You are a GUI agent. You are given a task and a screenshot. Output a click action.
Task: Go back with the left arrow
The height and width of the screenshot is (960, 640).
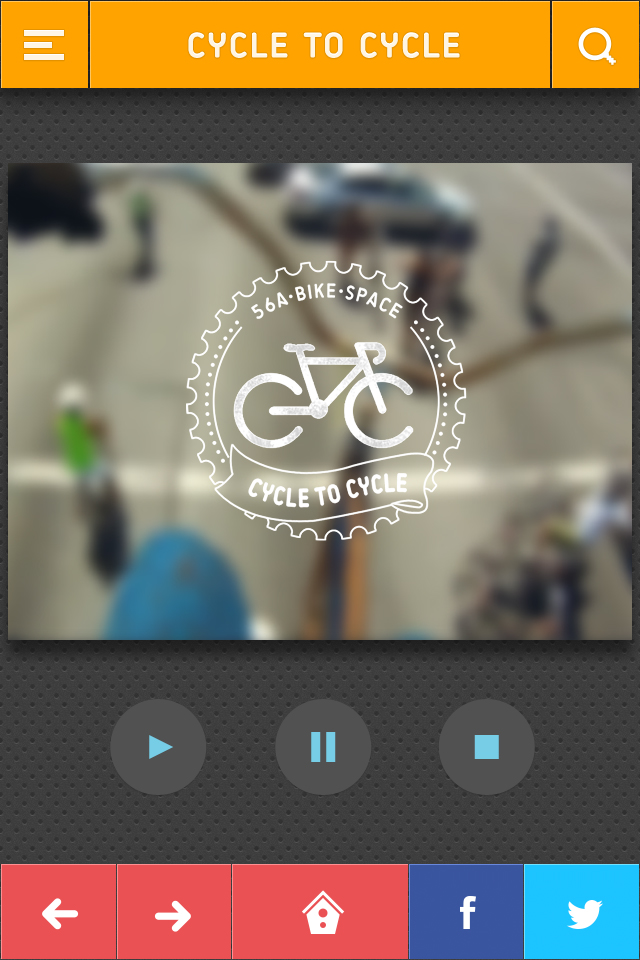click(59, 913)
